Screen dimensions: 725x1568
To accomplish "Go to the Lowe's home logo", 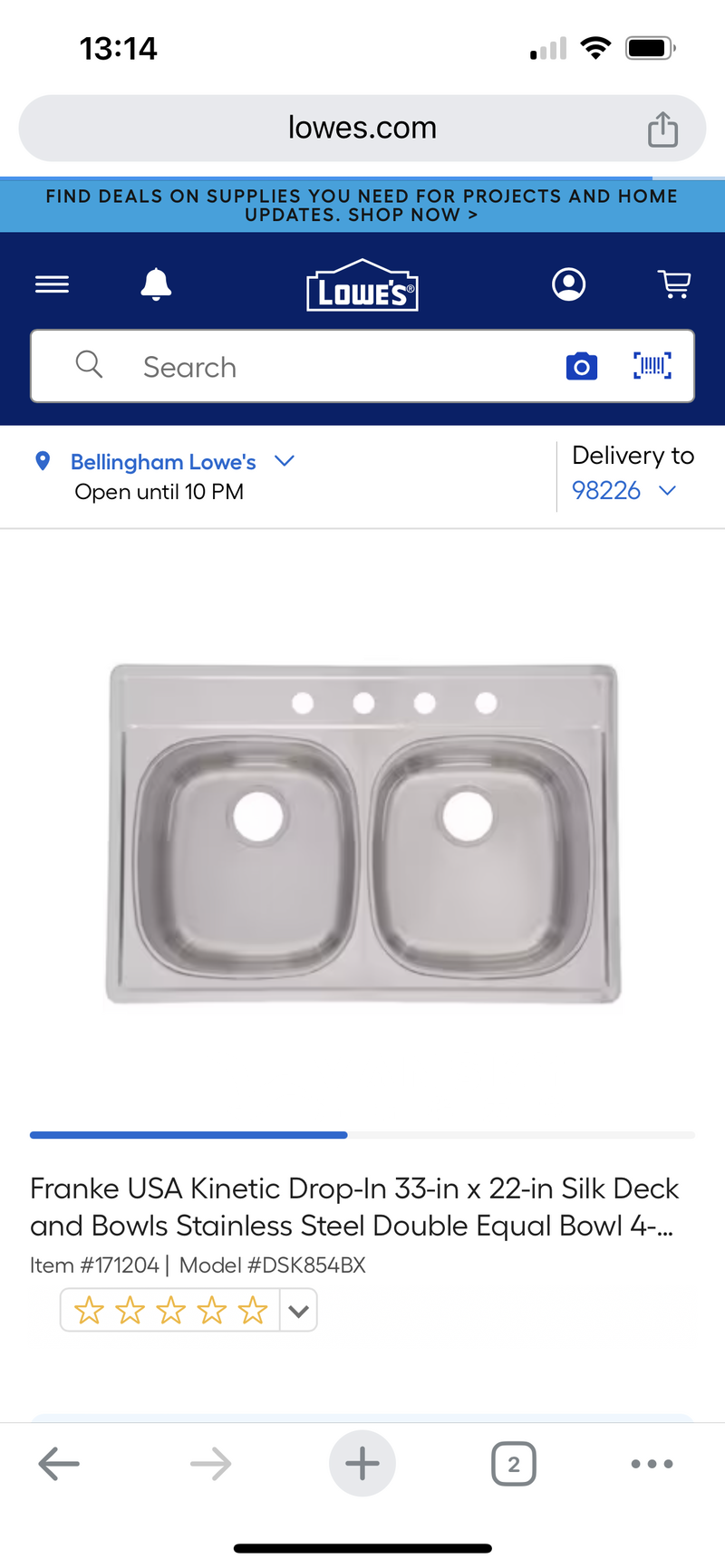I will pyautogui.click(x=362, y=286).
